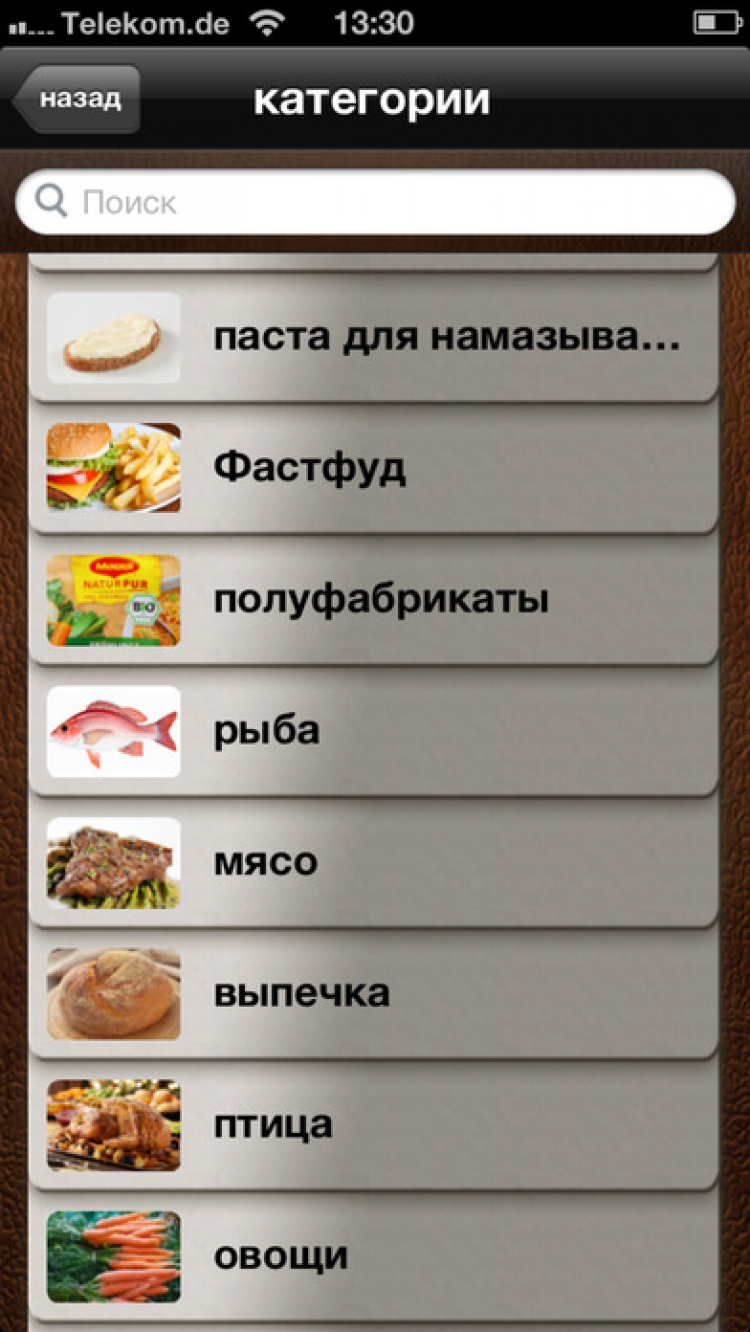750x1332 pixels.
Task: Choose the рыба category
Action: tap(373, 731)
